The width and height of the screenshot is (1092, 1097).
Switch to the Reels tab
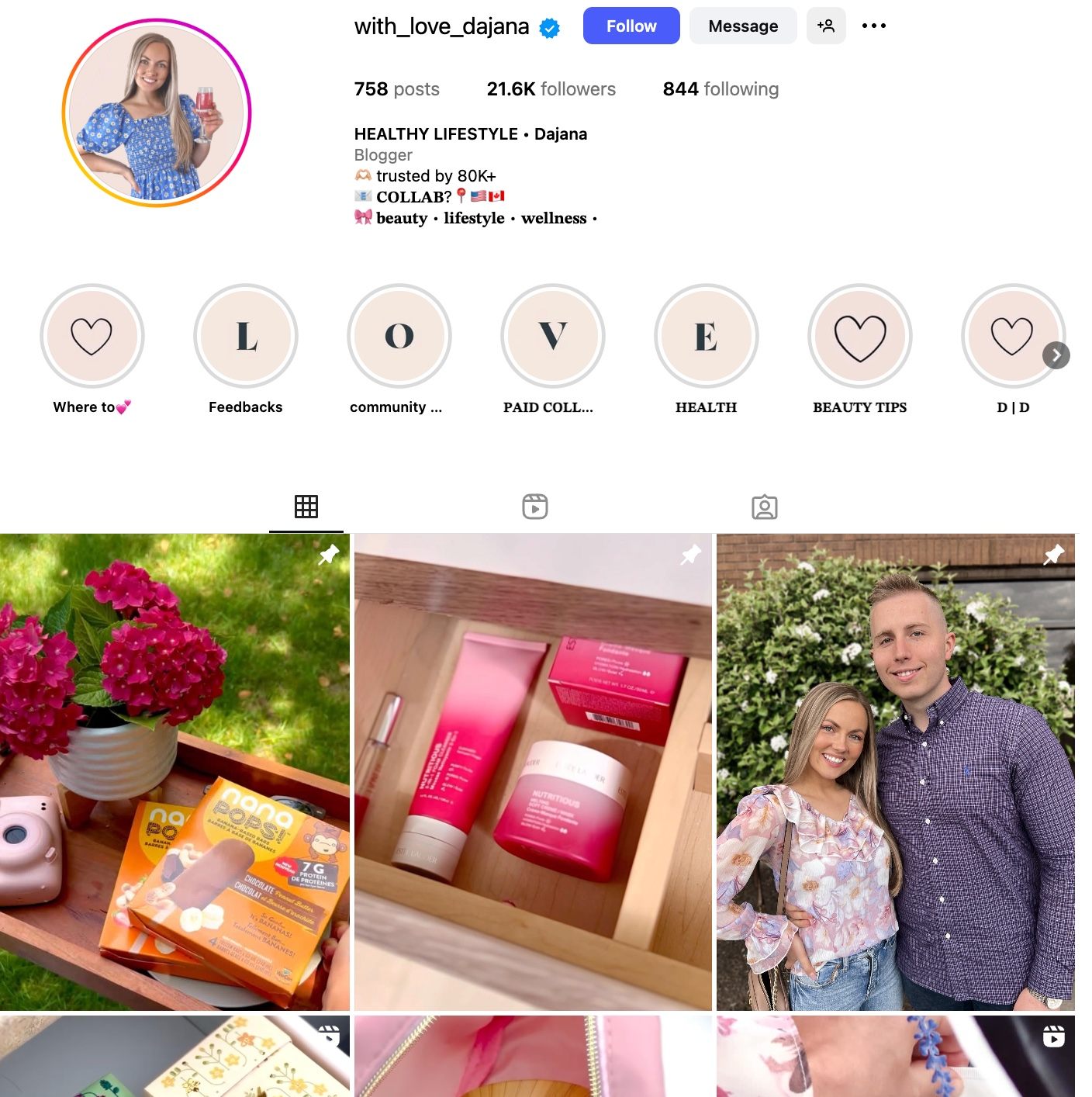point(535,507)
